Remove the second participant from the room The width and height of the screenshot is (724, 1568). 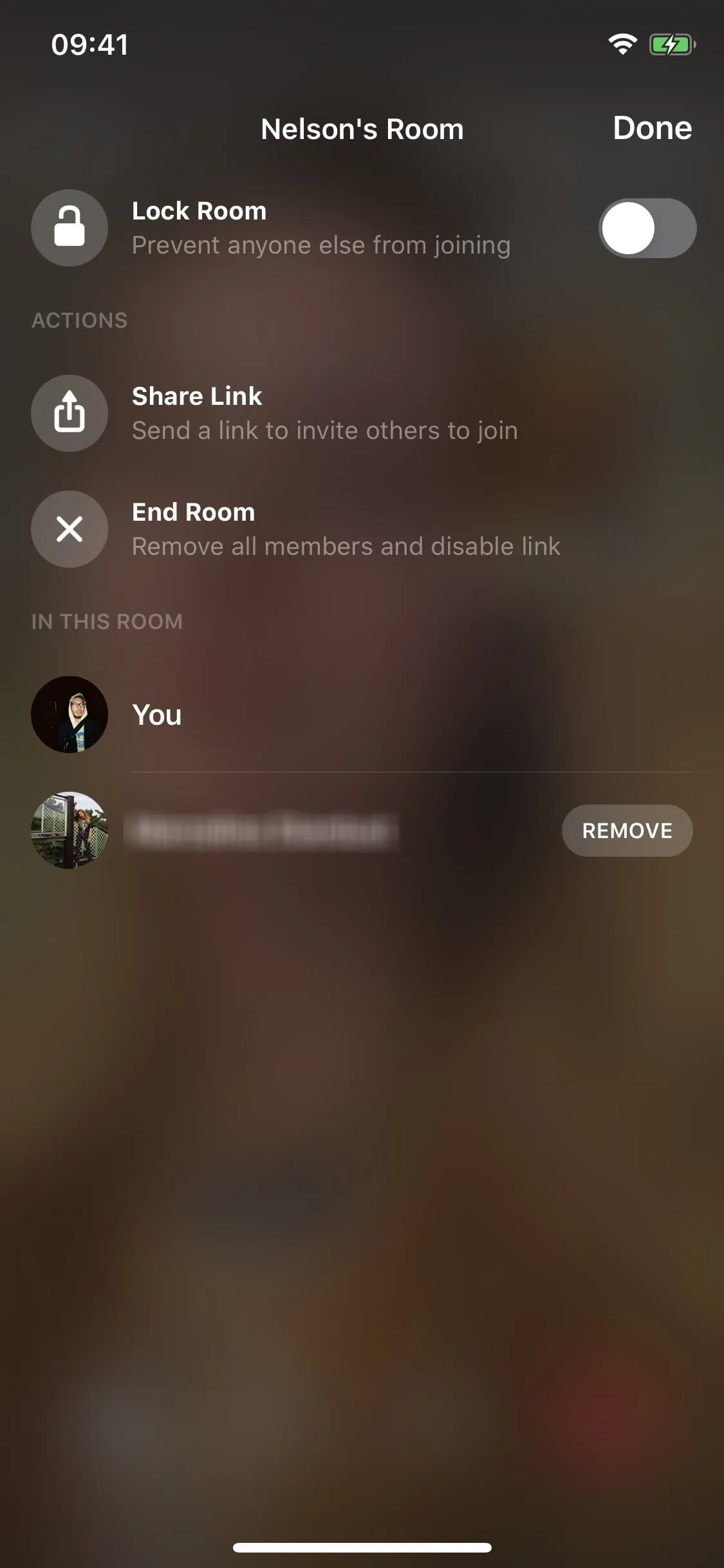(x=627, y=830)
